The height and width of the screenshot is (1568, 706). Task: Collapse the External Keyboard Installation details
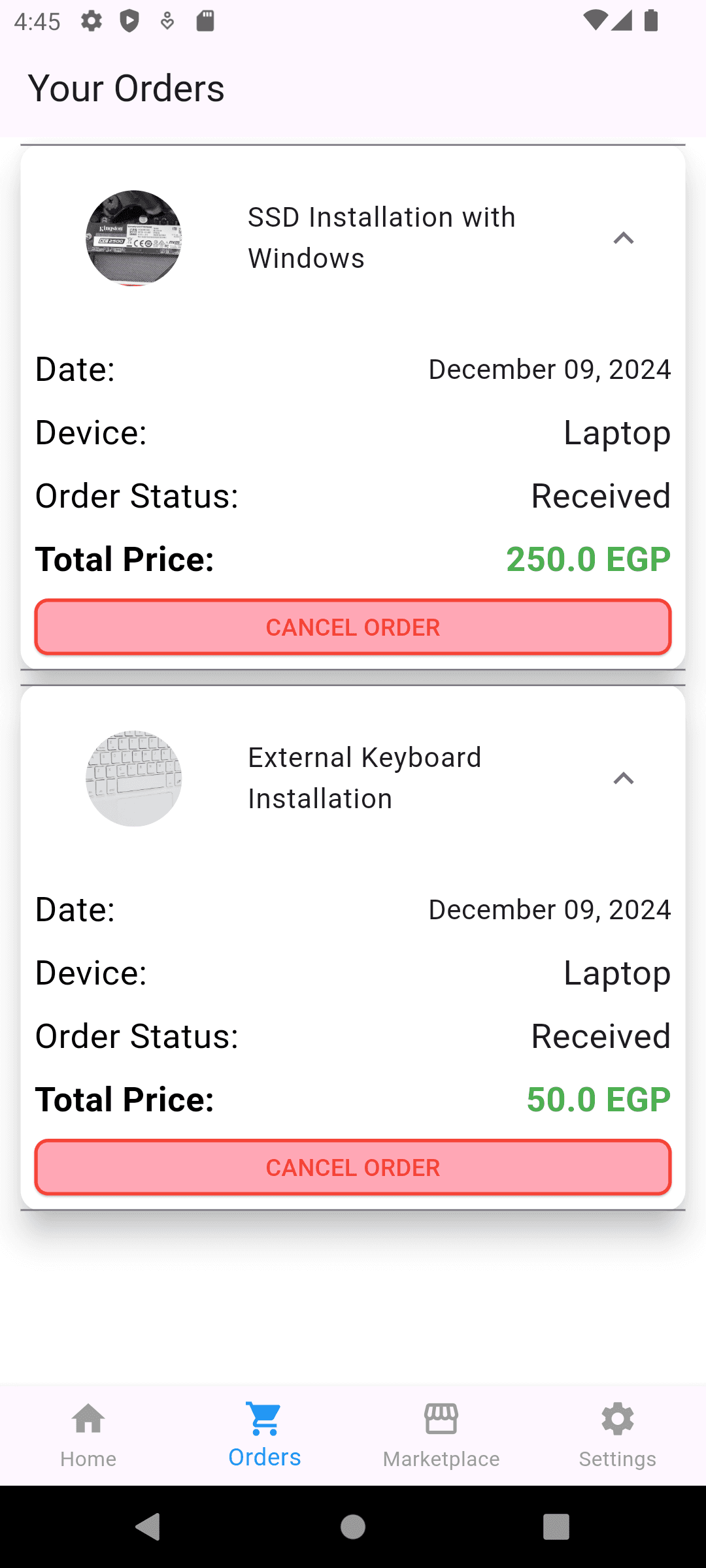624,778
